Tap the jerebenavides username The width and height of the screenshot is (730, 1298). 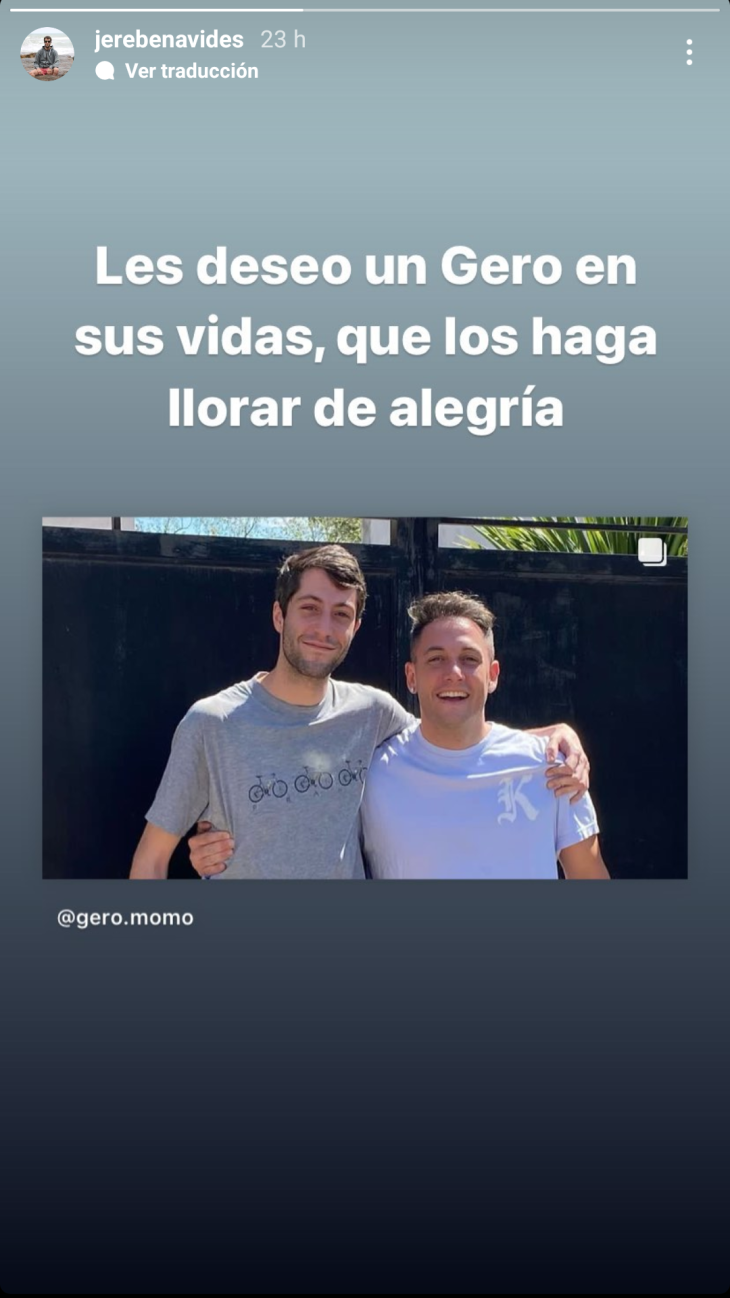click(x=169, y=40)
